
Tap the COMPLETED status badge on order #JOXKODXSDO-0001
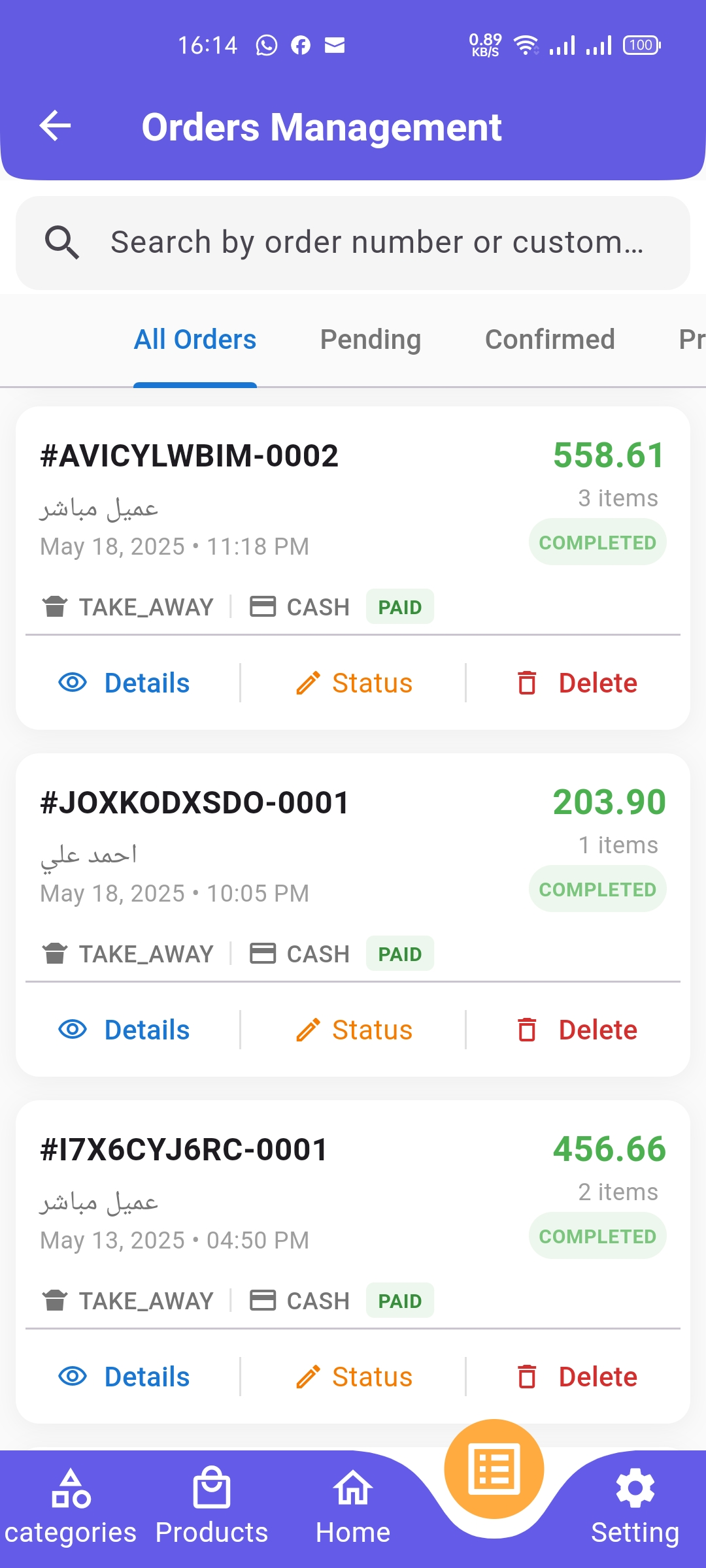[597, 888]
